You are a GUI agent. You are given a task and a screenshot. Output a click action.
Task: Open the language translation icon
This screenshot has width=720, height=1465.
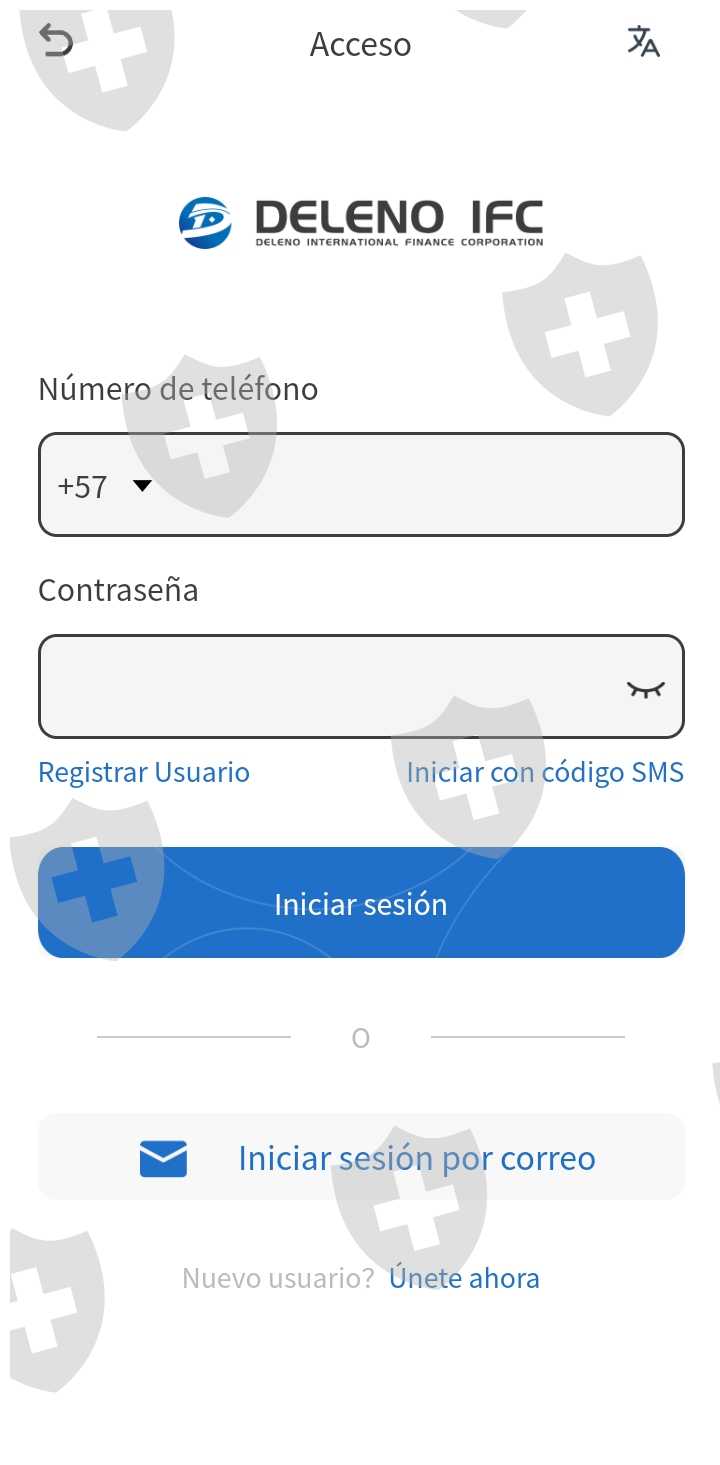coord(643,42)
